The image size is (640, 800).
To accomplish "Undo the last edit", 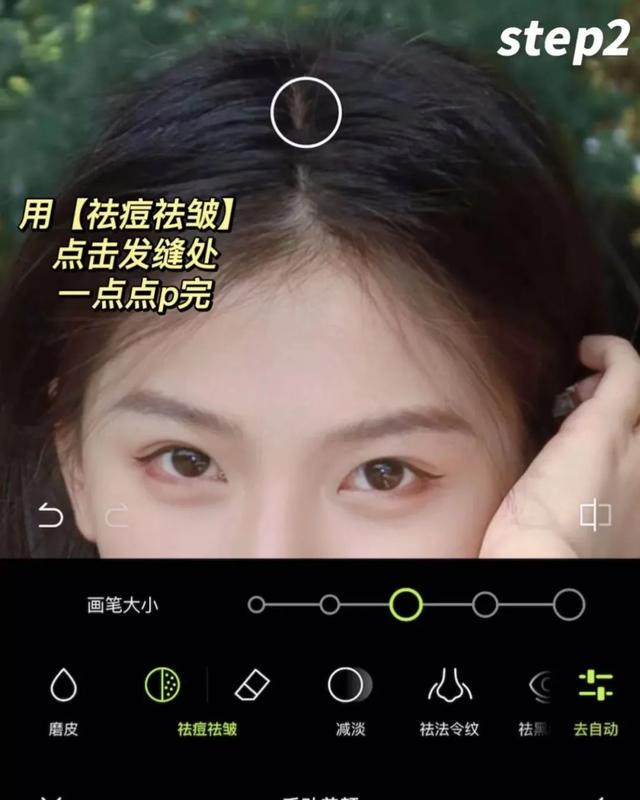I will (x=50, y=517).
